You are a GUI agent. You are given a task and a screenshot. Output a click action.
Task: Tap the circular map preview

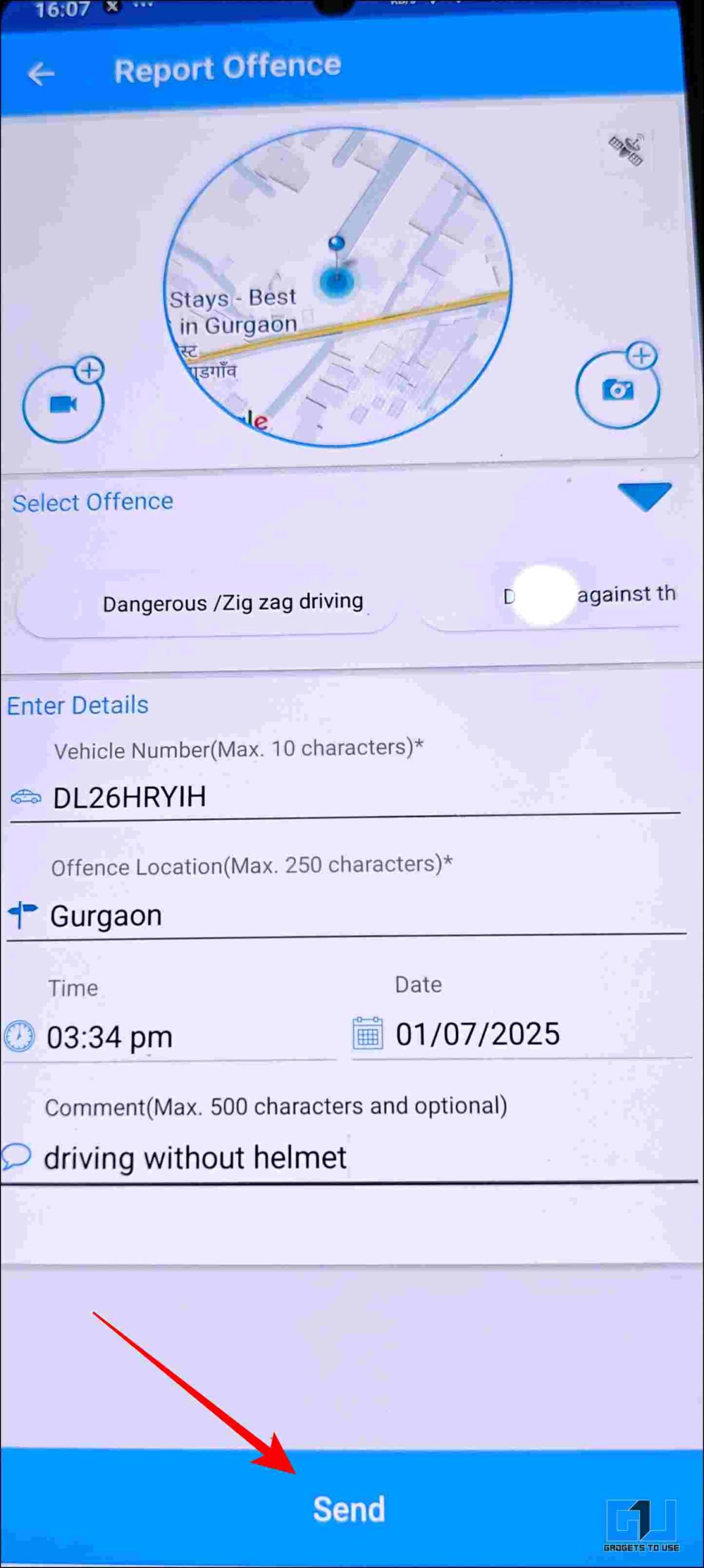pos(337,287)
